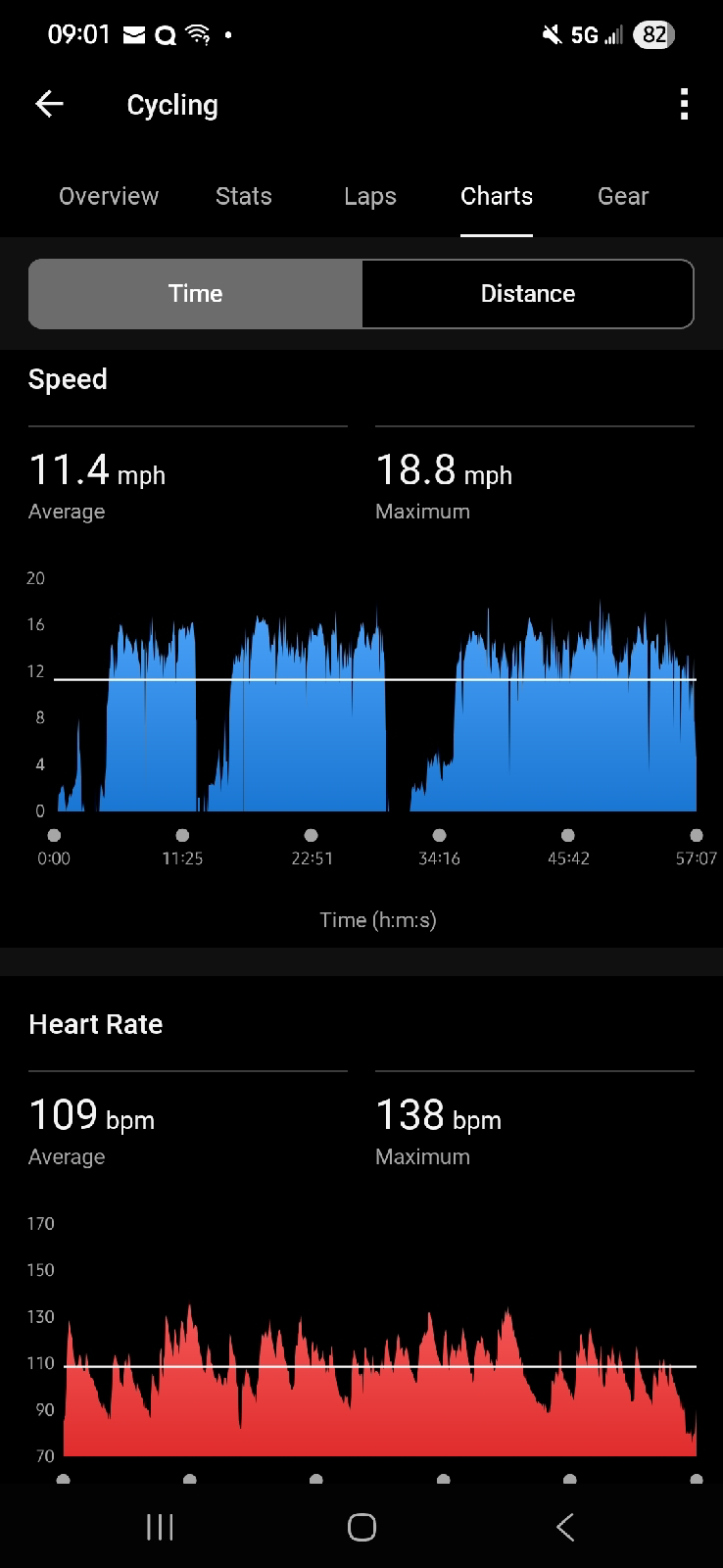
Task: Tap the system home button
Action: (x=361, y=1527)
